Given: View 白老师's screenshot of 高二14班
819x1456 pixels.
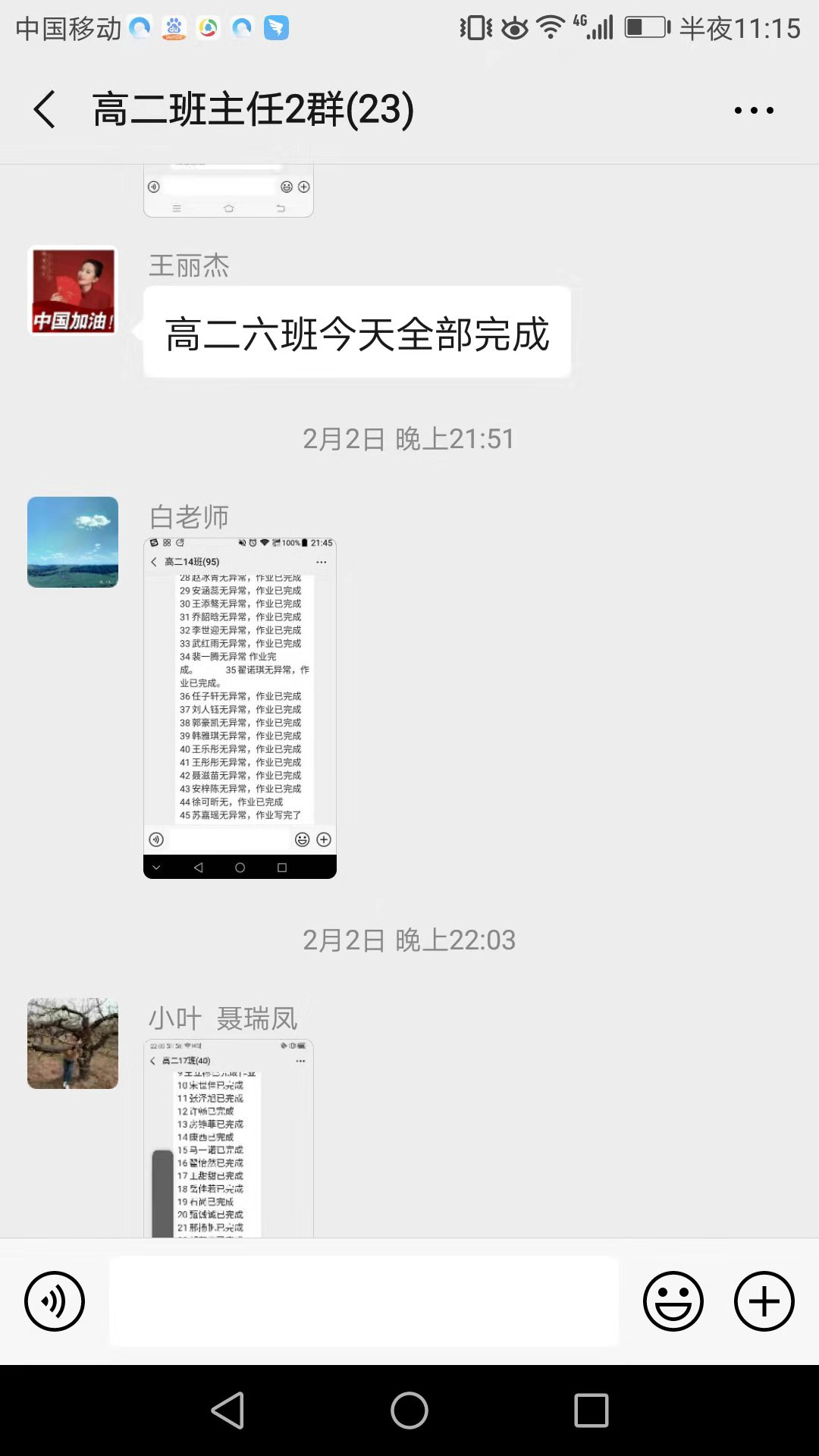Looking at the screenshot, I should [240, 708].
